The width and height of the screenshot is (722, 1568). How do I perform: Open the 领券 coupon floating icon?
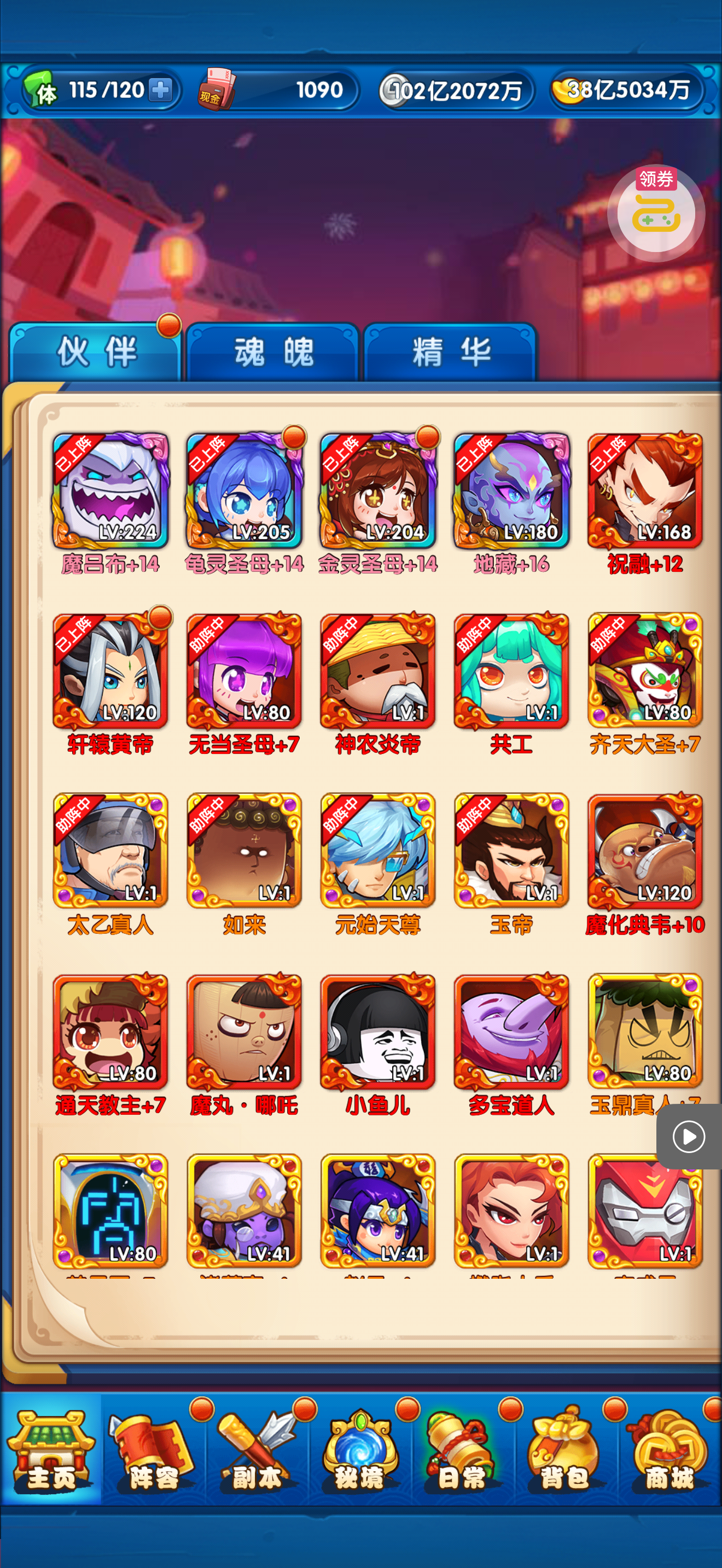(656, 213)
